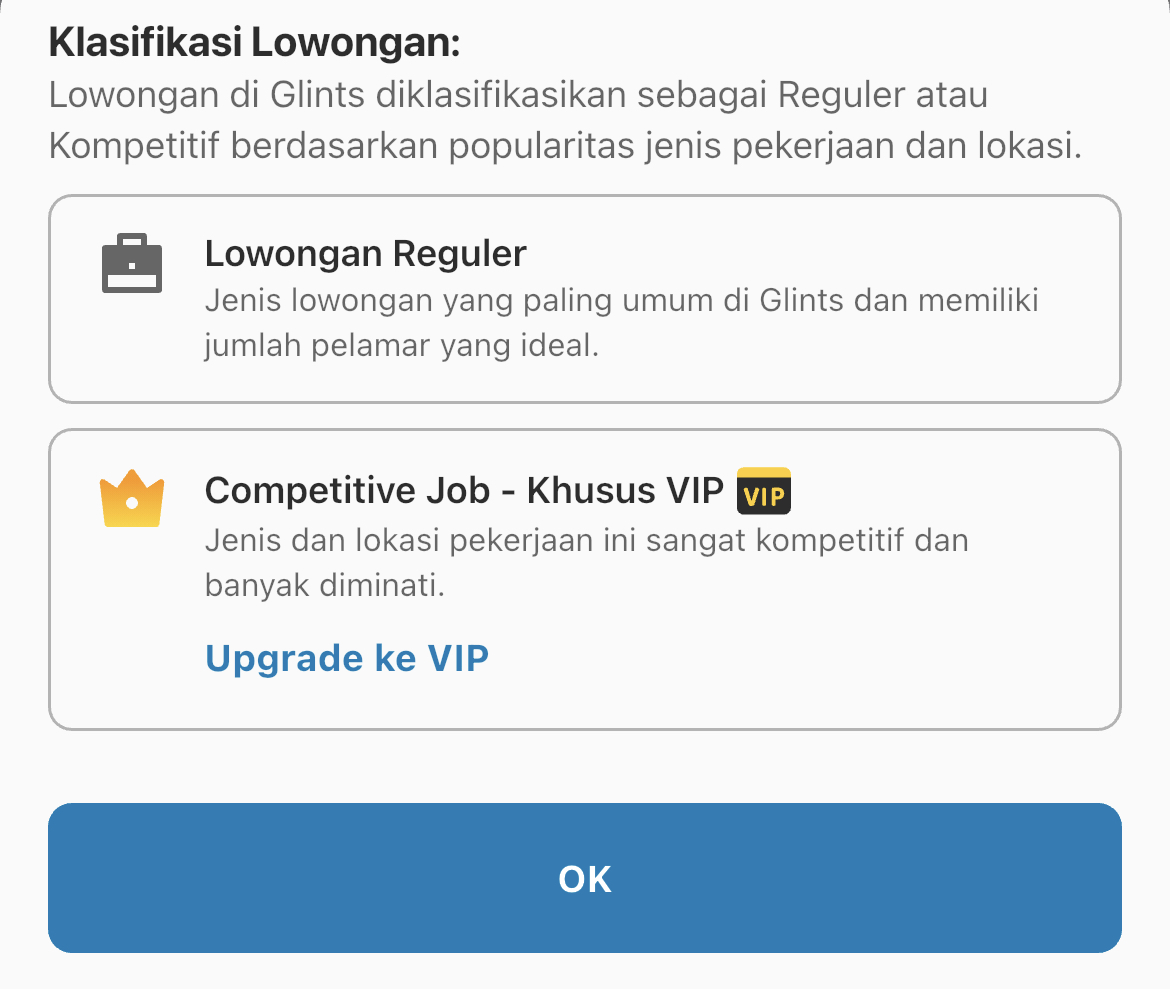Tap the Upgrade ke VIP link
Screen dimensions: 1170x989
(x=346, y=658)
